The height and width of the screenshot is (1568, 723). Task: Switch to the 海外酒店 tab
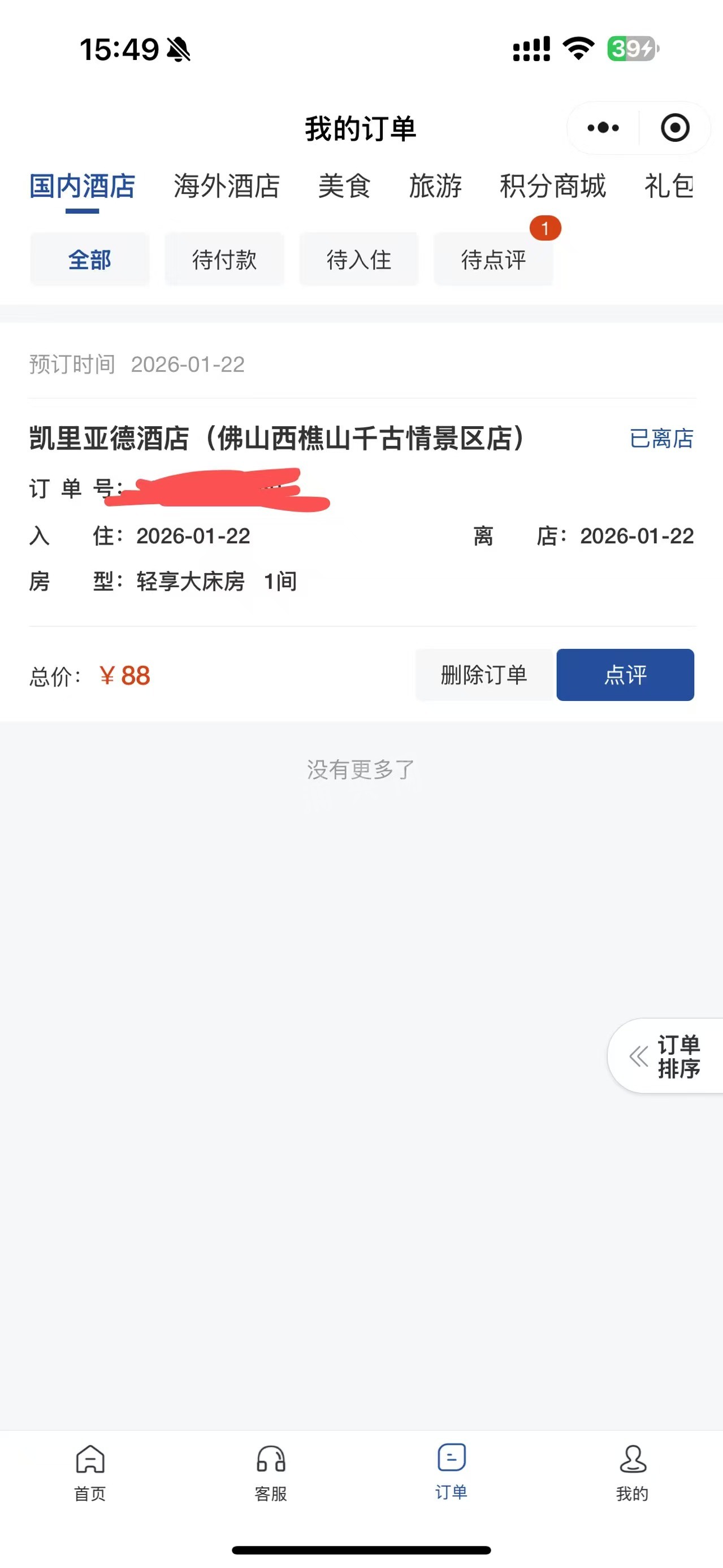pyautogui.click(x=226, y=187)
